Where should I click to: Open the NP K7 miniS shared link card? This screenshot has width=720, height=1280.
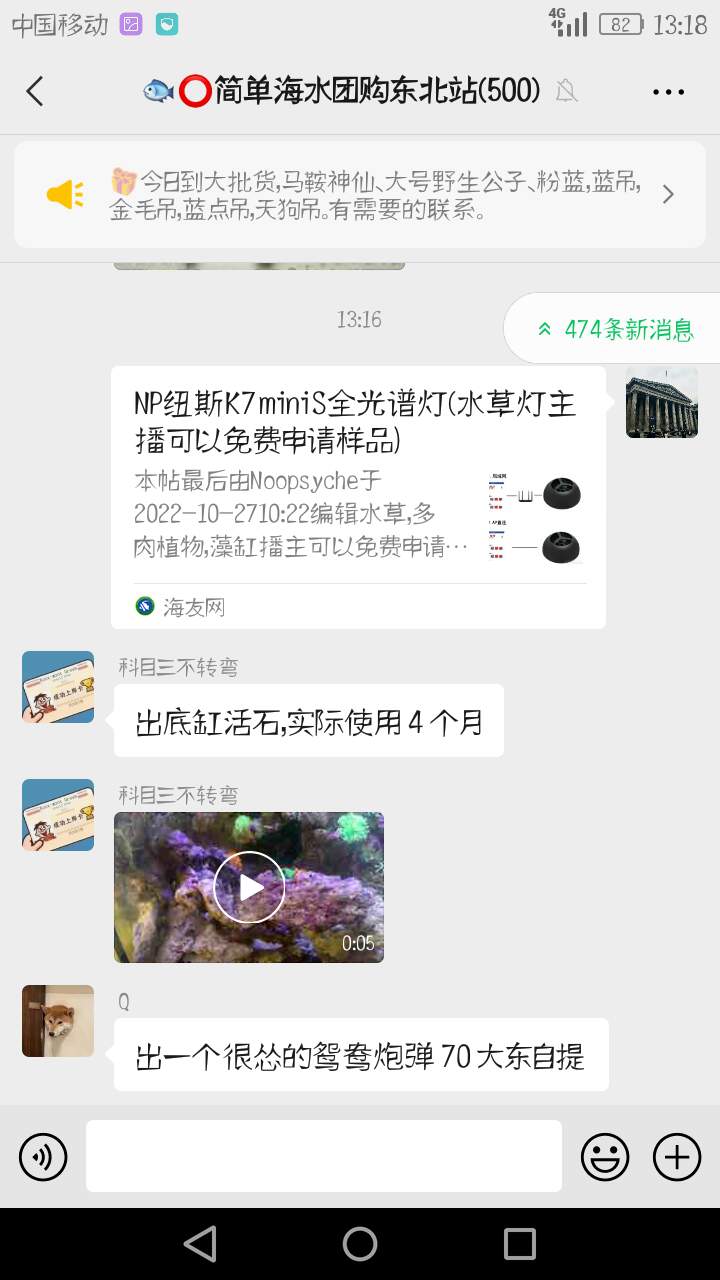point(358,497)
